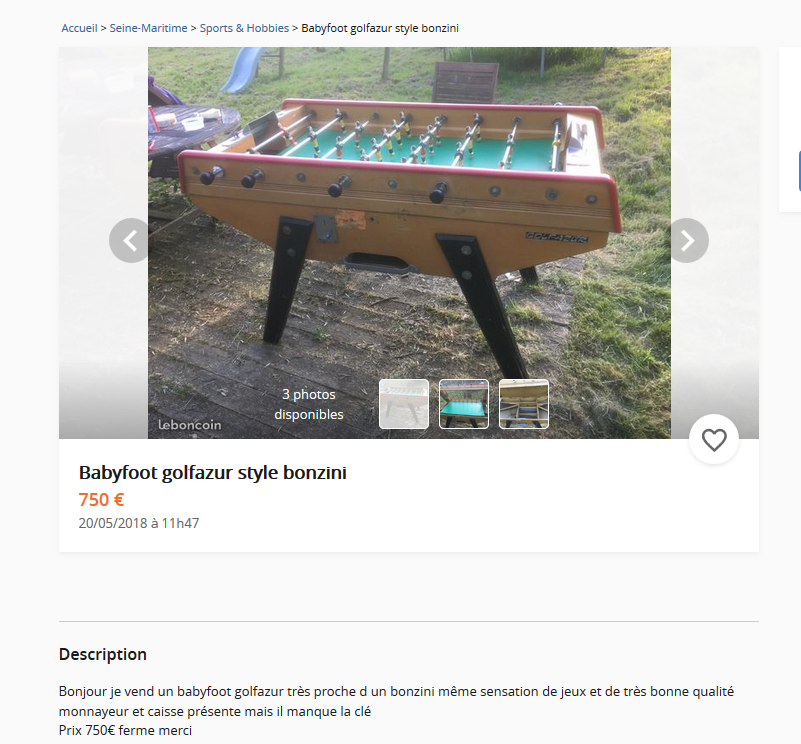The image size is (801, 744).
Task: Open the Sports & Hobbies category link
Action: [x=244, y=28]
